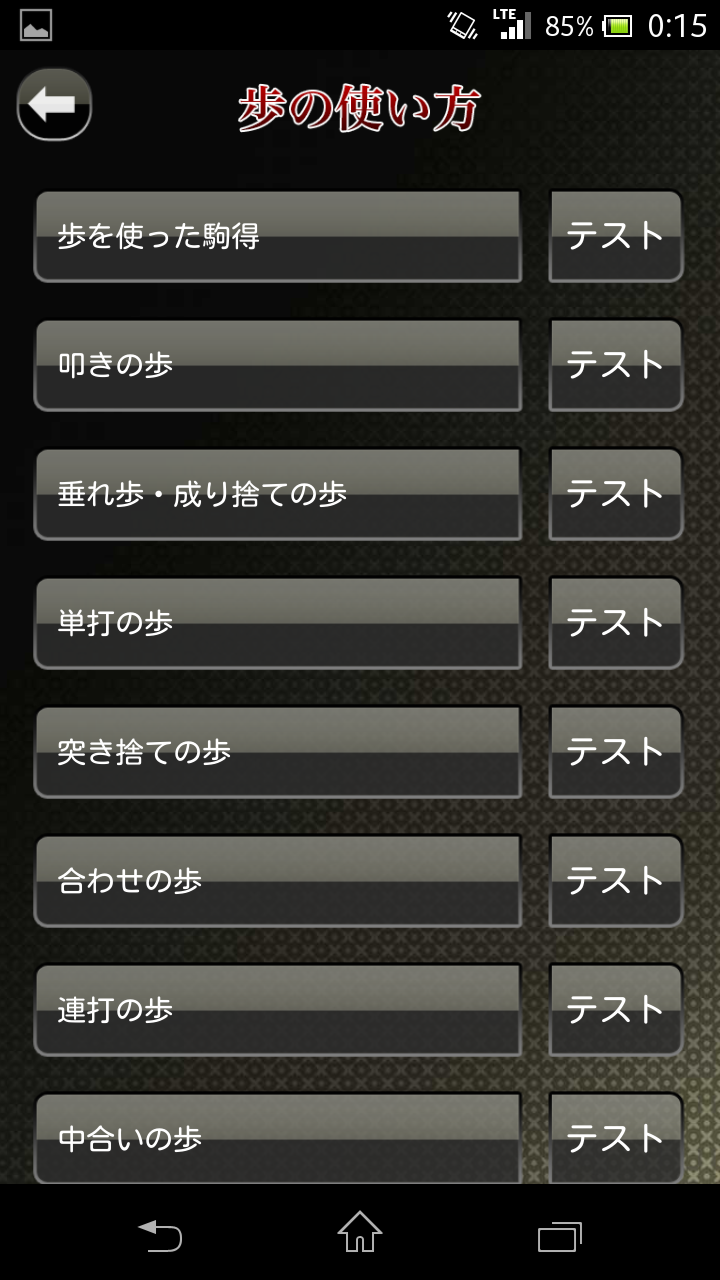
Task: Open the 合わせの歩 lesson
Action: 277,881
